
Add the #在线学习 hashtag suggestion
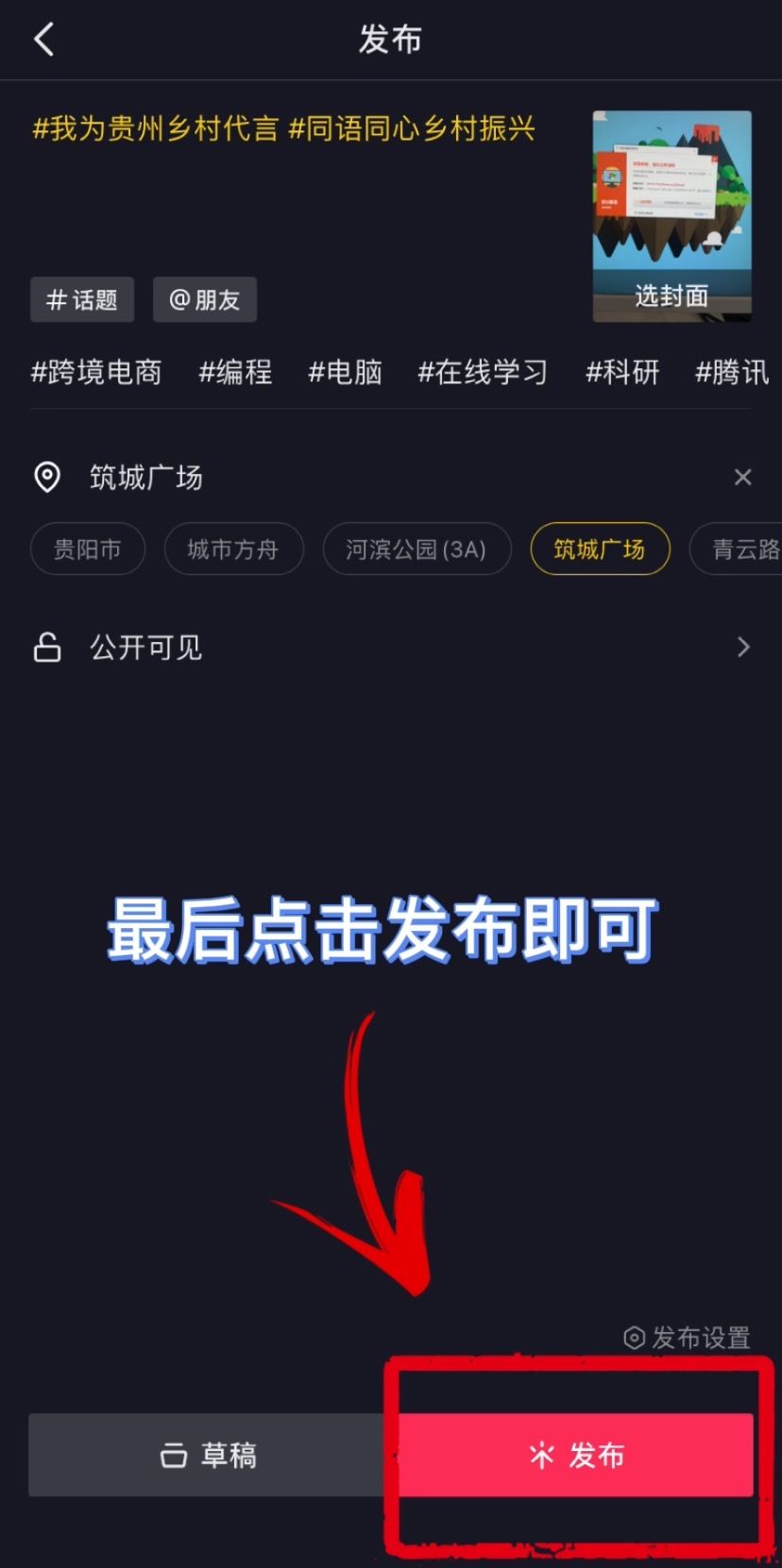483,372
